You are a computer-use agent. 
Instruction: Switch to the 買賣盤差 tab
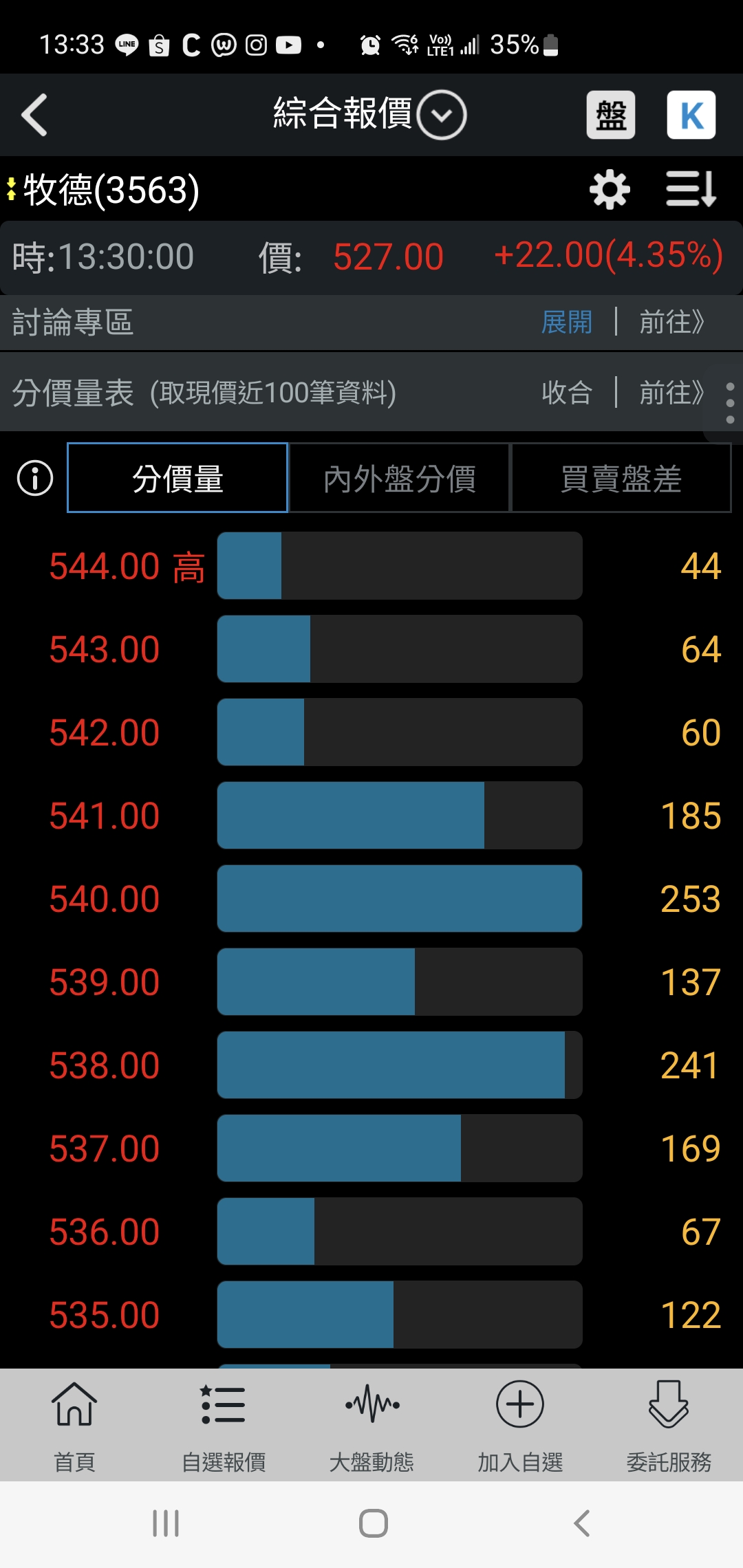621,478
